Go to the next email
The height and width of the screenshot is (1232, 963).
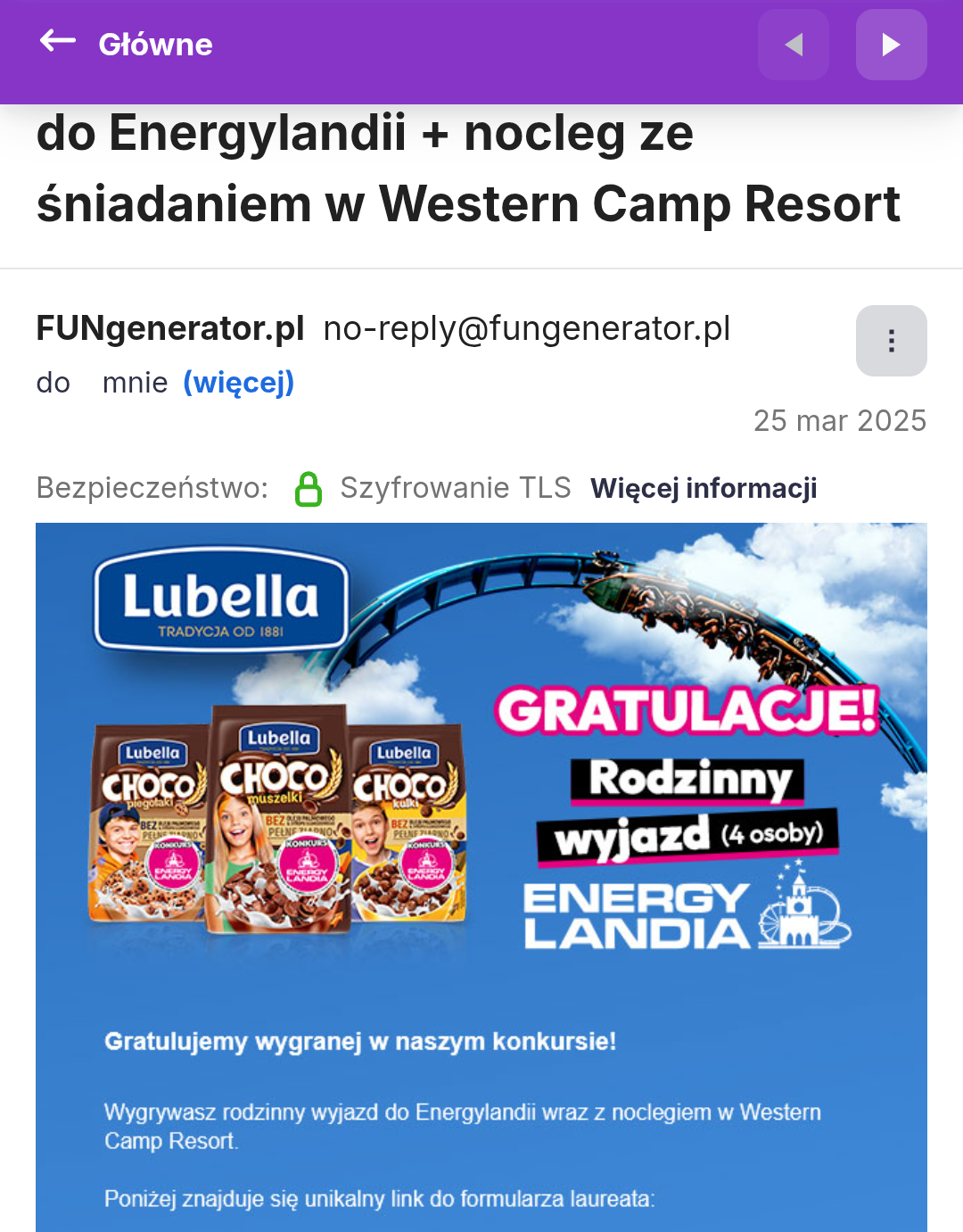tap(891, 45)
